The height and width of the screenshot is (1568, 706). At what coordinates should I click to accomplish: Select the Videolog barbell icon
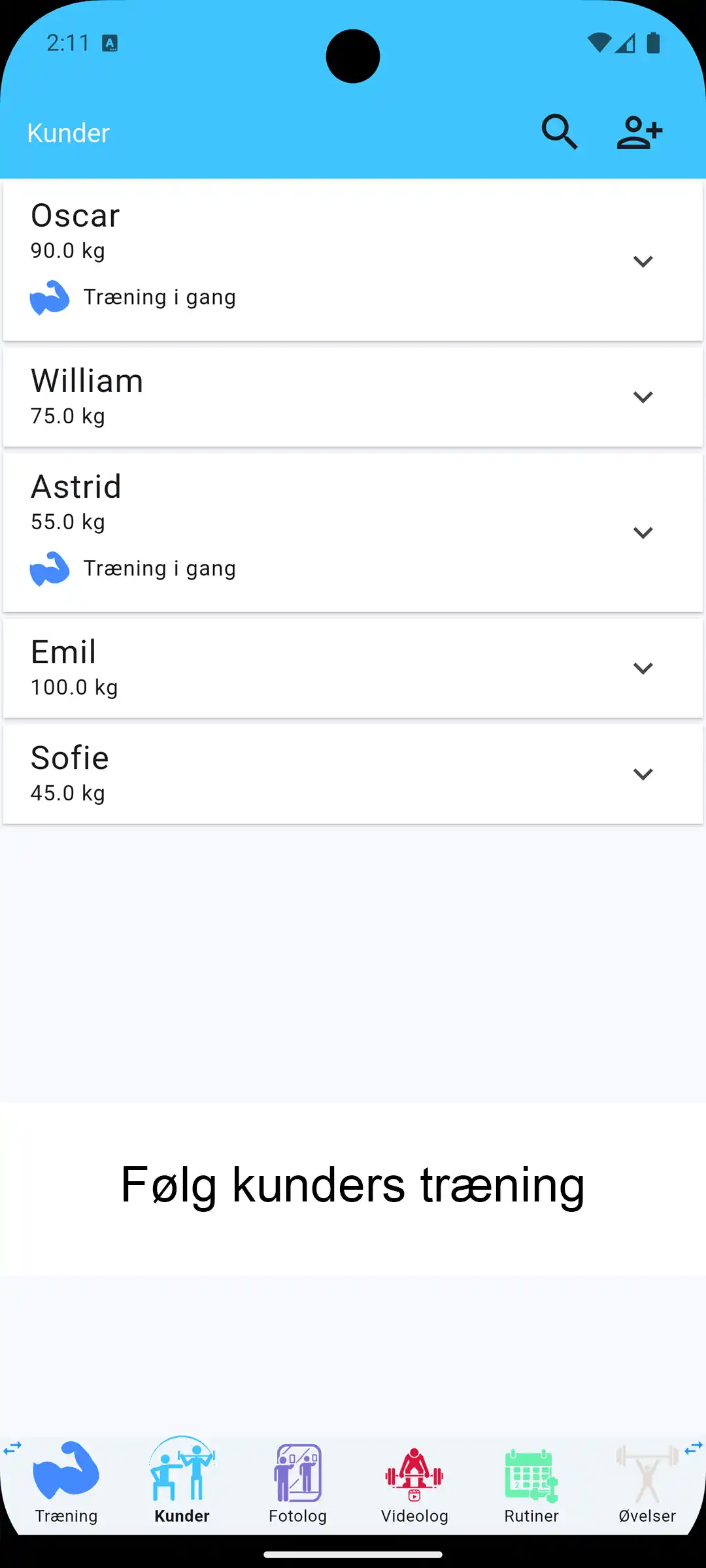tap(414, 1473)
